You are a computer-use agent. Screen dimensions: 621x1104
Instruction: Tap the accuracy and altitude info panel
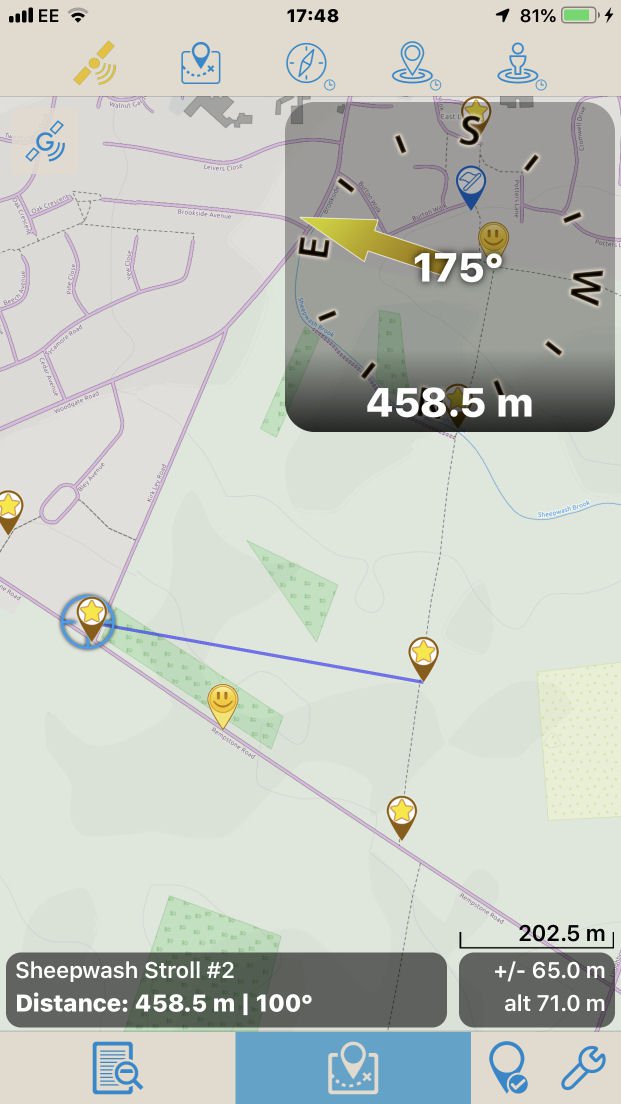[x=539, y=990]
